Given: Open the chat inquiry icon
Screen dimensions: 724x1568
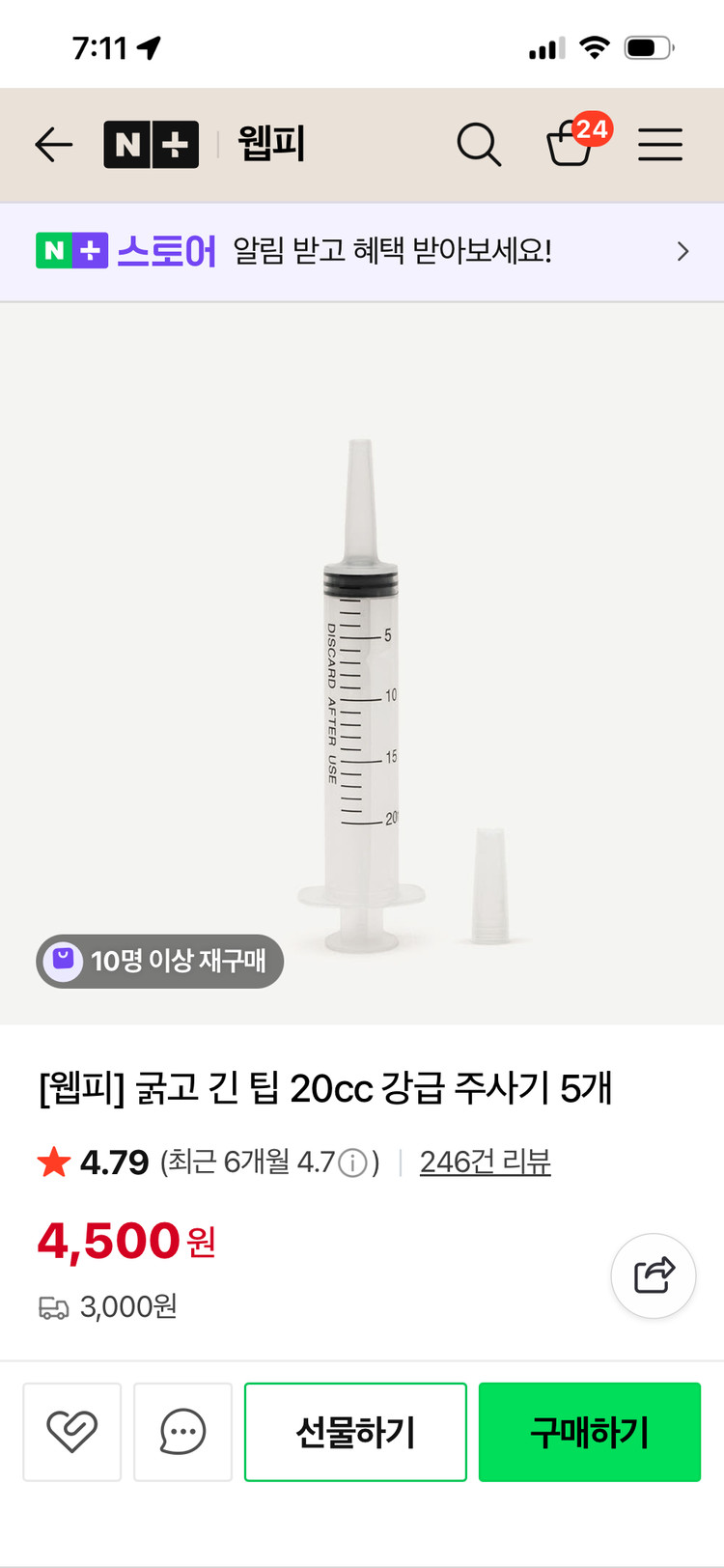Looking at the screenshot, I should click(x=182, y=1432).
